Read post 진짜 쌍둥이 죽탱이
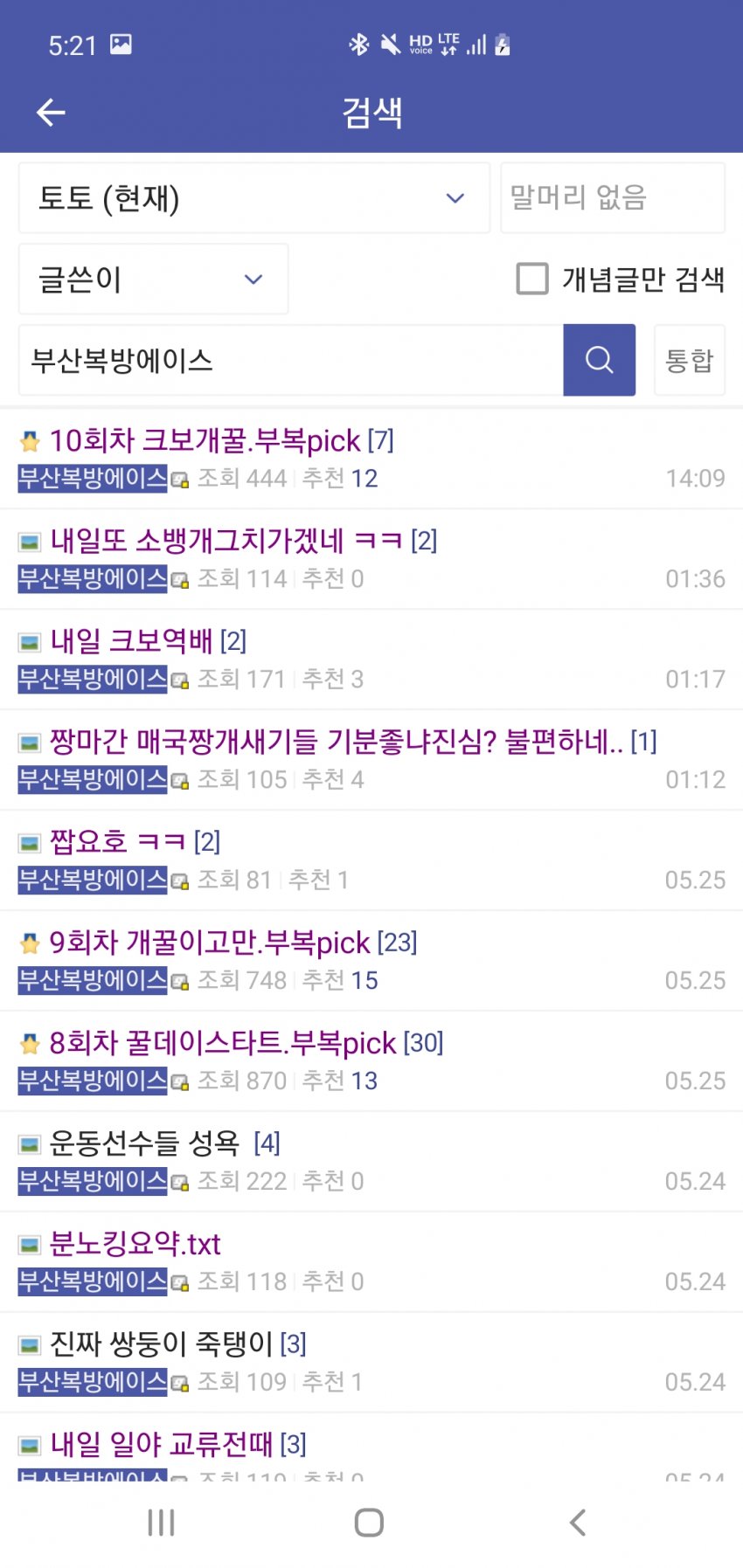 162,1344
